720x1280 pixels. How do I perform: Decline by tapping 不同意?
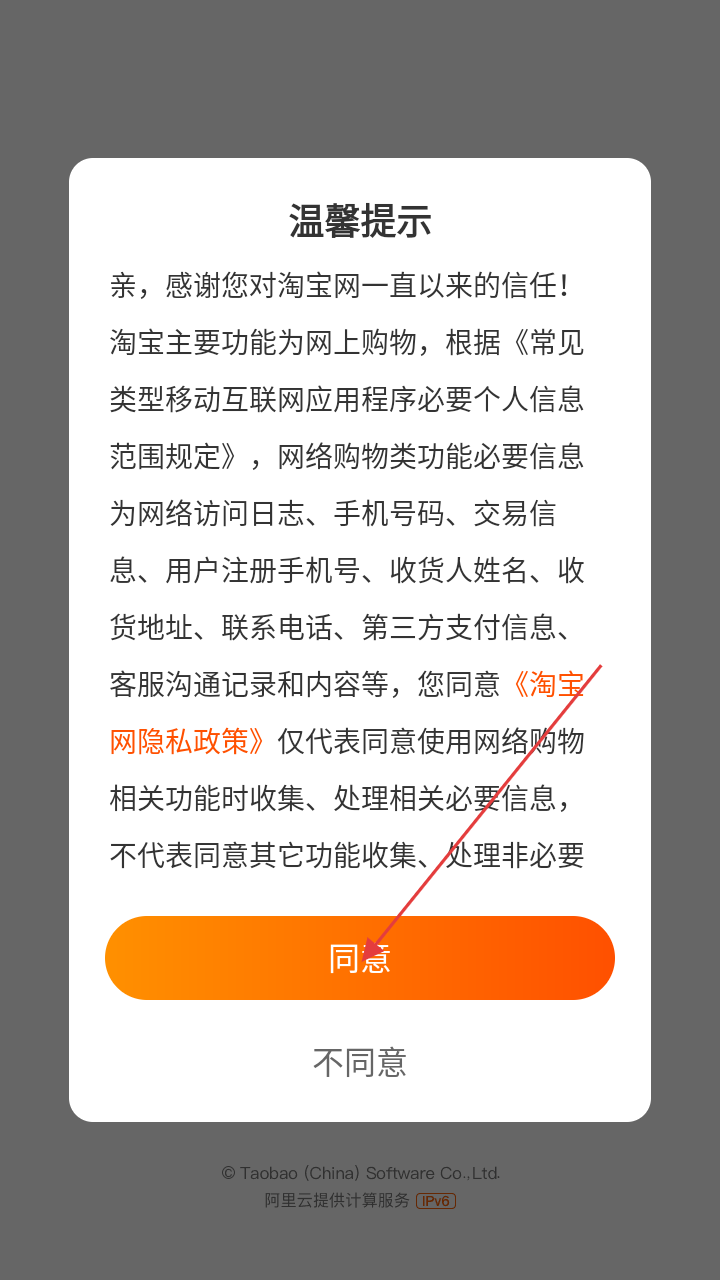click(x=360, y=1062)
